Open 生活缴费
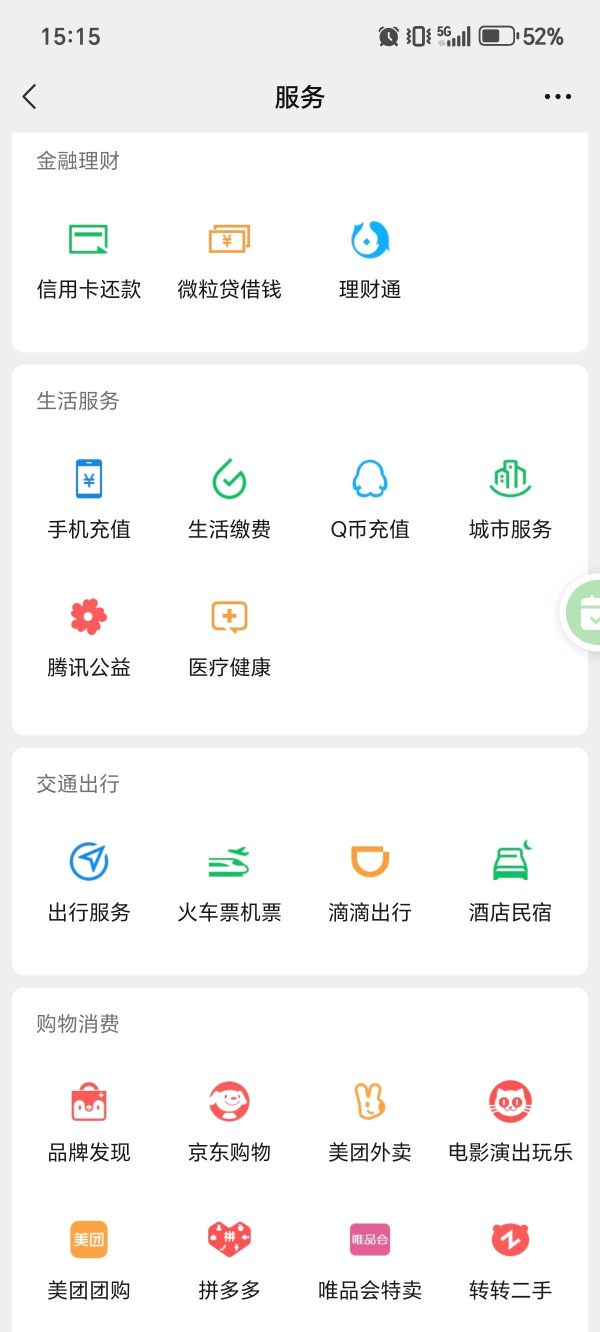Viewport: 600px width, 1332px height. 229,499
